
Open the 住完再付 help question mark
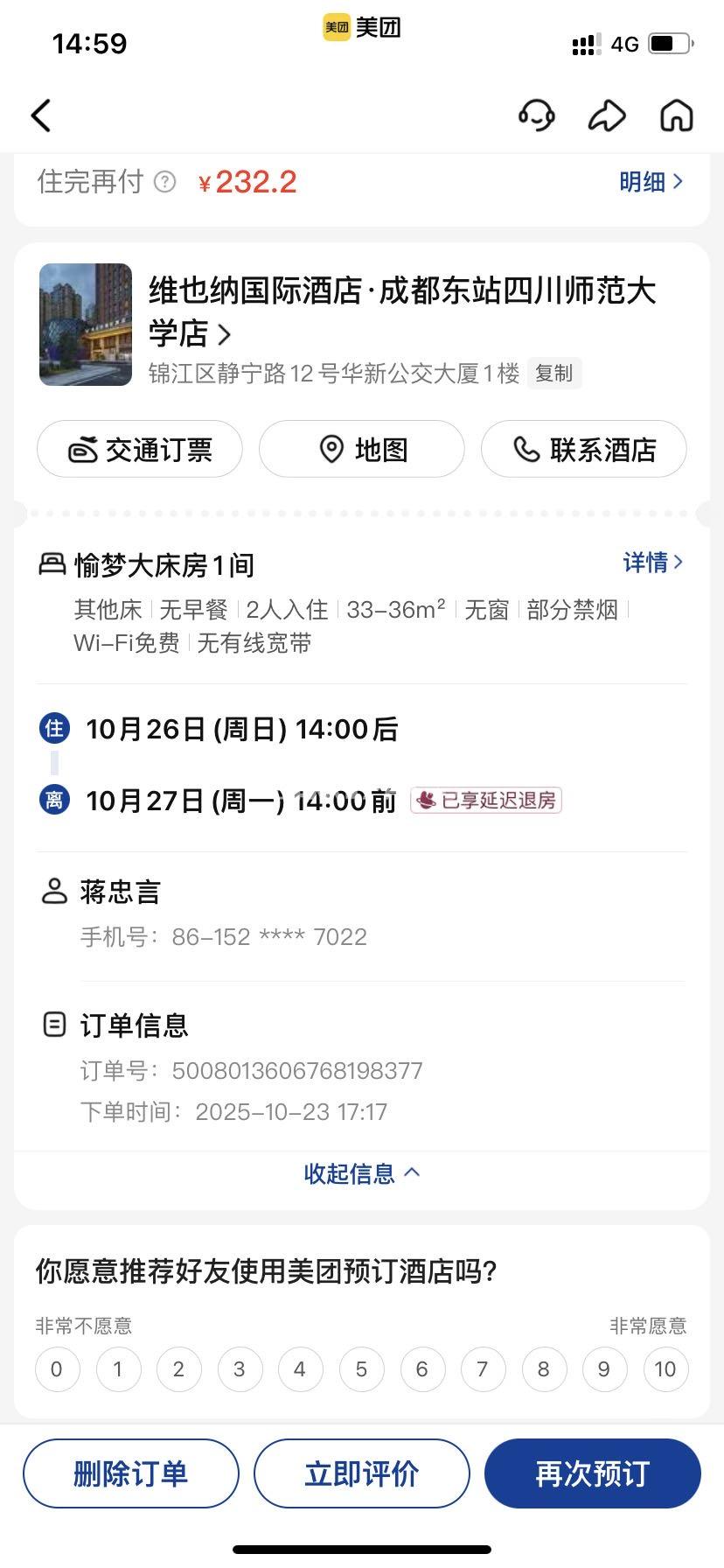point(164,182)
